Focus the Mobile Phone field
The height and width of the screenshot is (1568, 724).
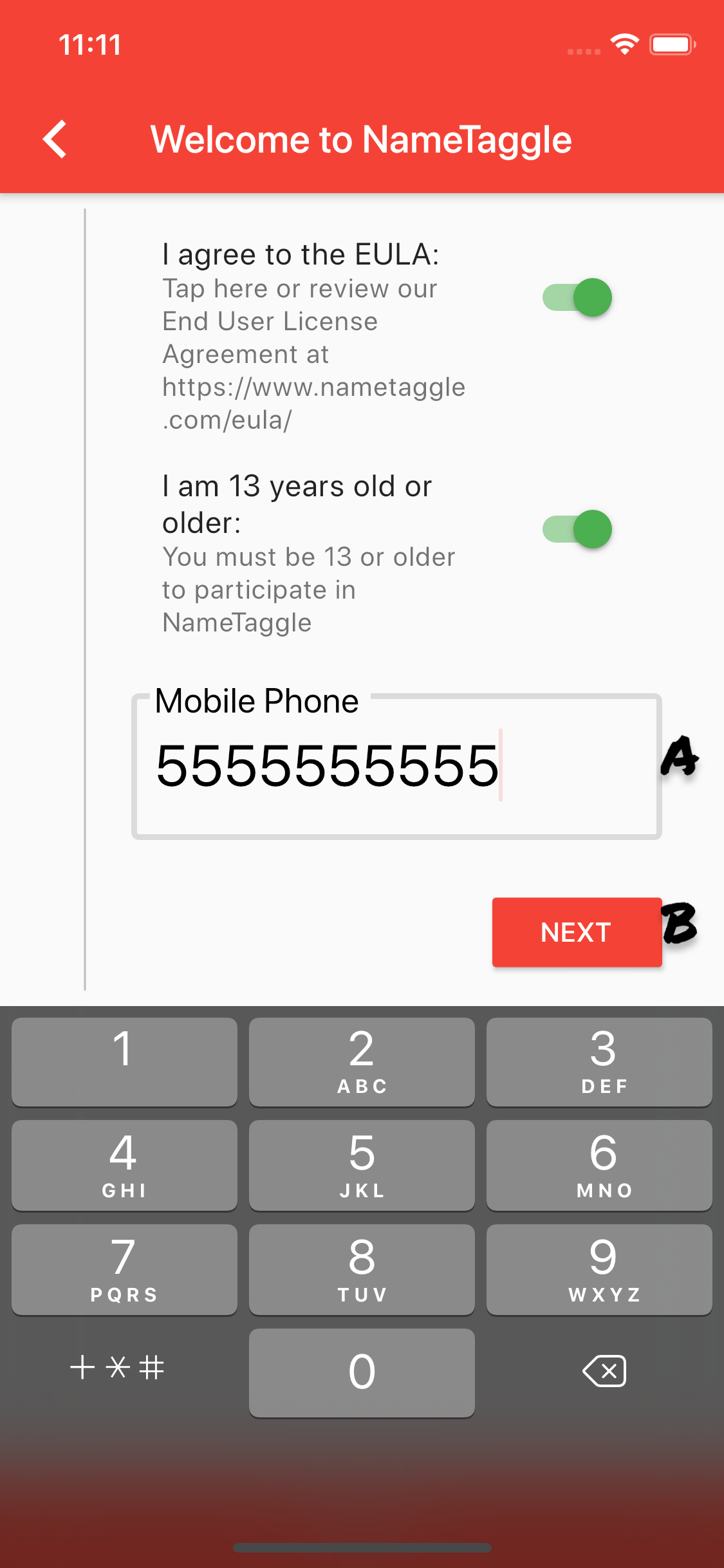[396, 766]
